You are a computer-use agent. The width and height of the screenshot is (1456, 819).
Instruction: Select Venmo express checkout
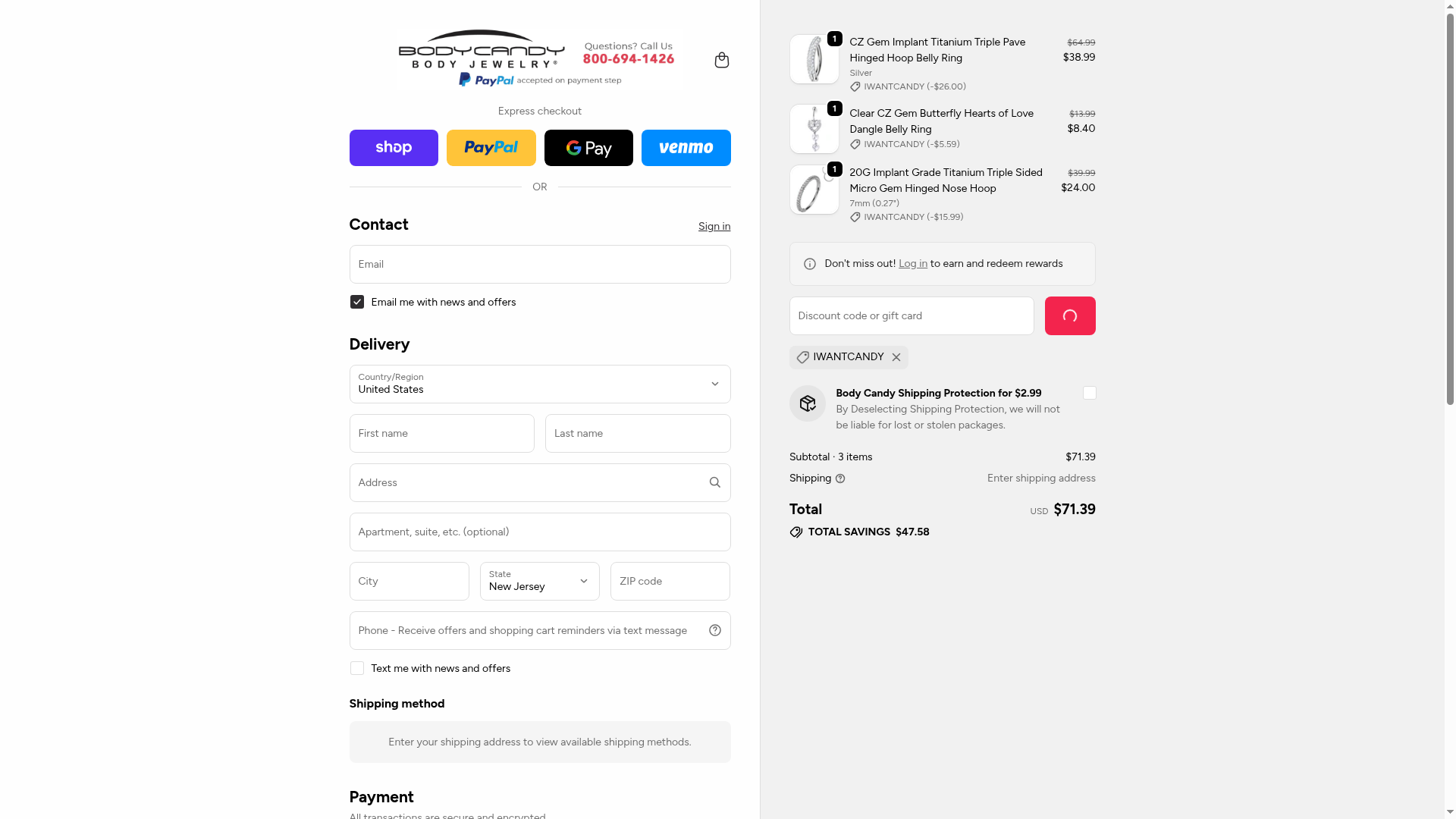(x=686, y=148)
